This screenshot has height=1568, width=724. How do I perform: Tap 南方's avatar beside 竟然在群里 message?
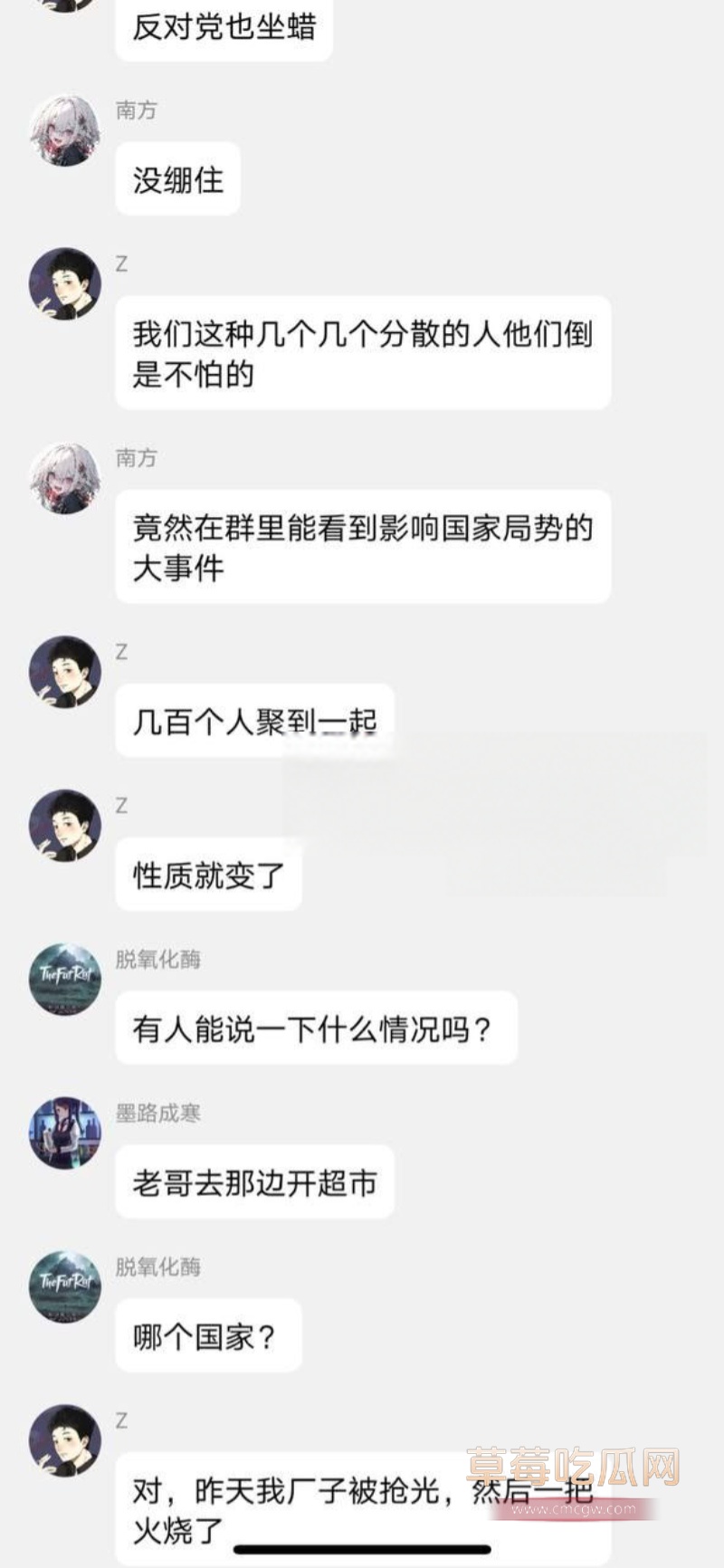[x=64, y=479]
